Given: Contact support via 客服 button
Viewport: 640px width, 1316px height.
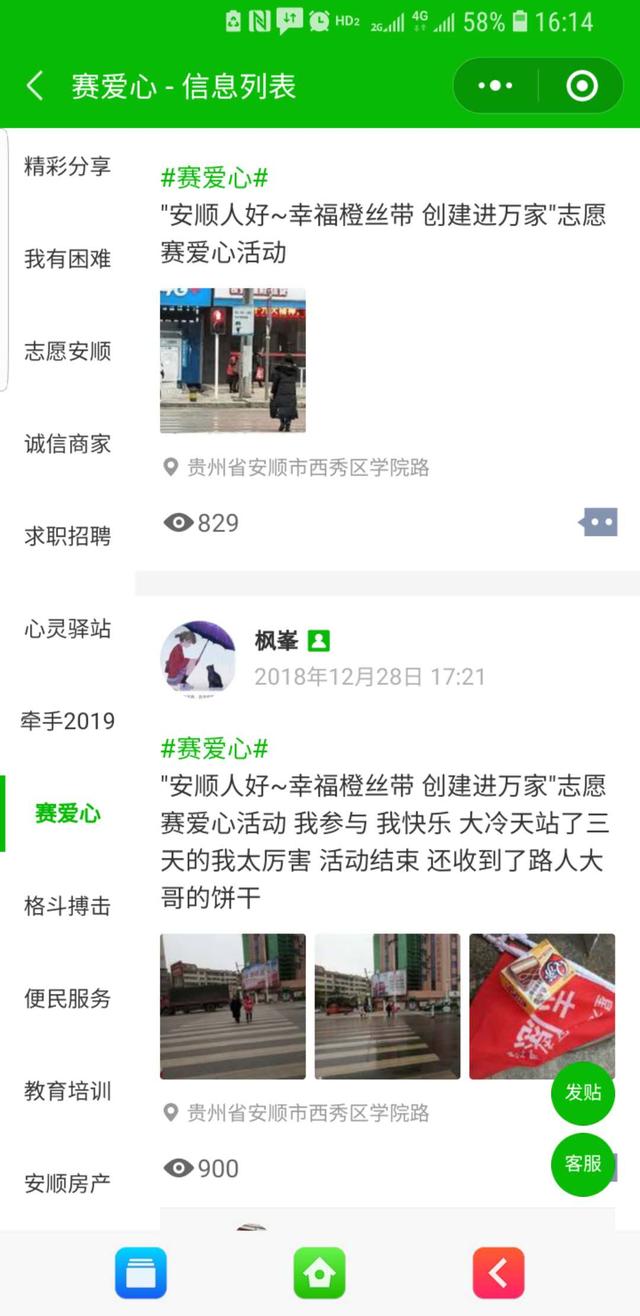Looking at the screenshot, I should pos(583,1164).
